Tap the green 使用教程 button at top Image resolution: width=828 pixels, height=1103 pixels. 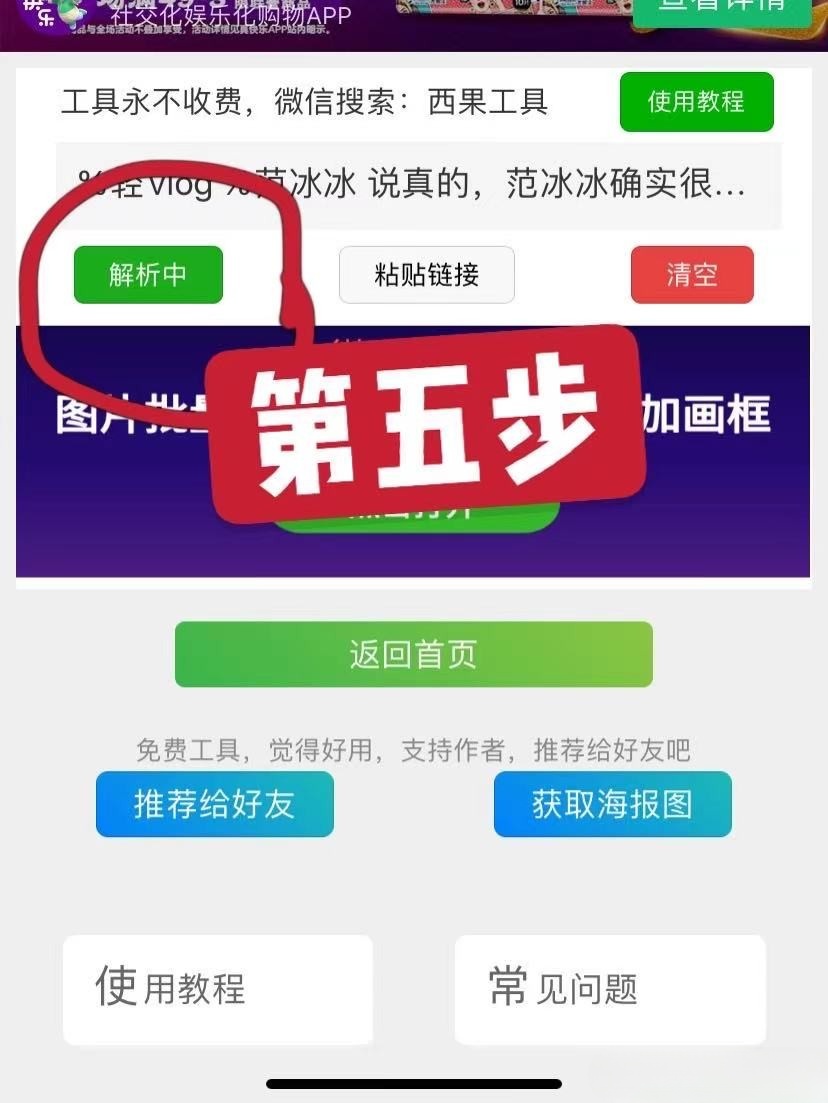pyautogui.click(x=696, y=102)
